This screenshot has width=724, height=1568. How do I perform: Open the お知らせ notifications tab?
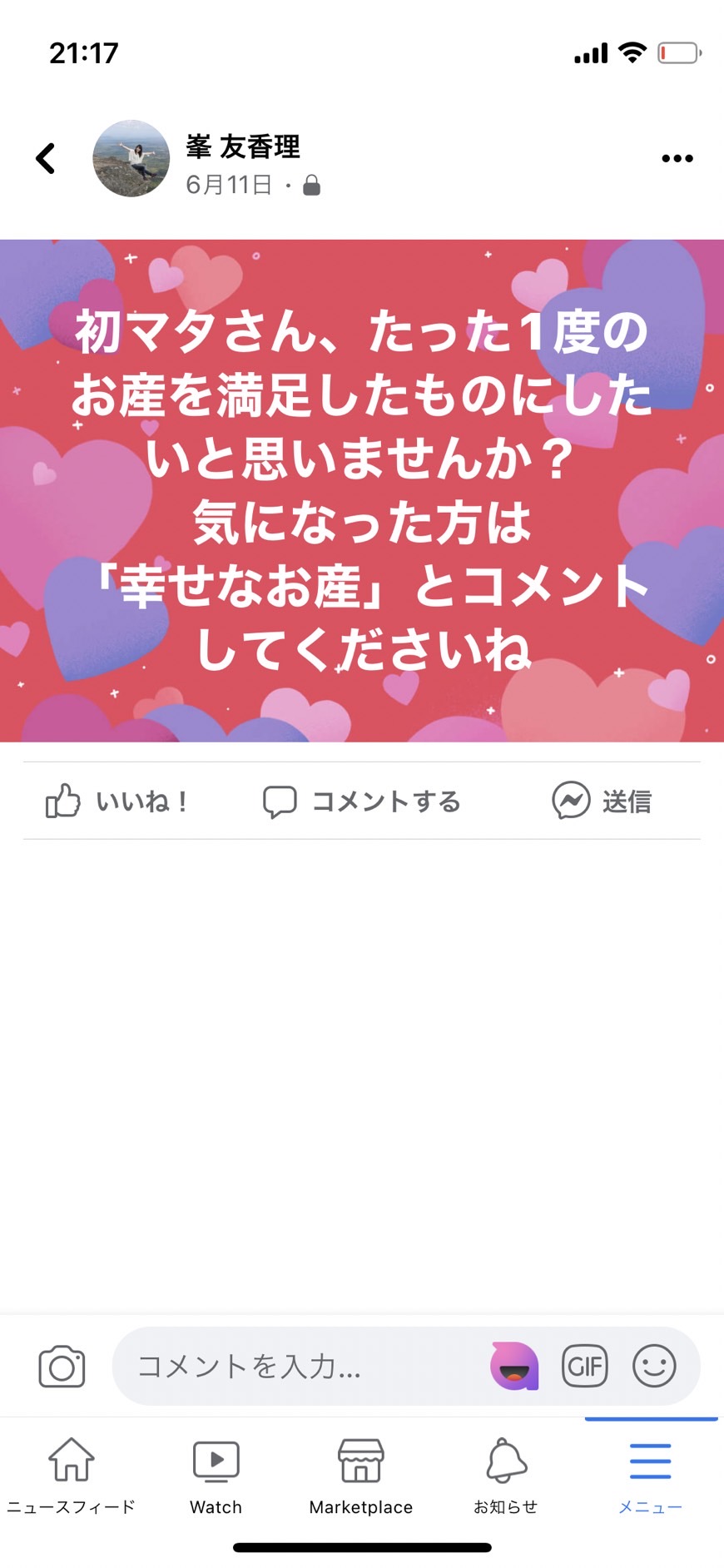506,1475
